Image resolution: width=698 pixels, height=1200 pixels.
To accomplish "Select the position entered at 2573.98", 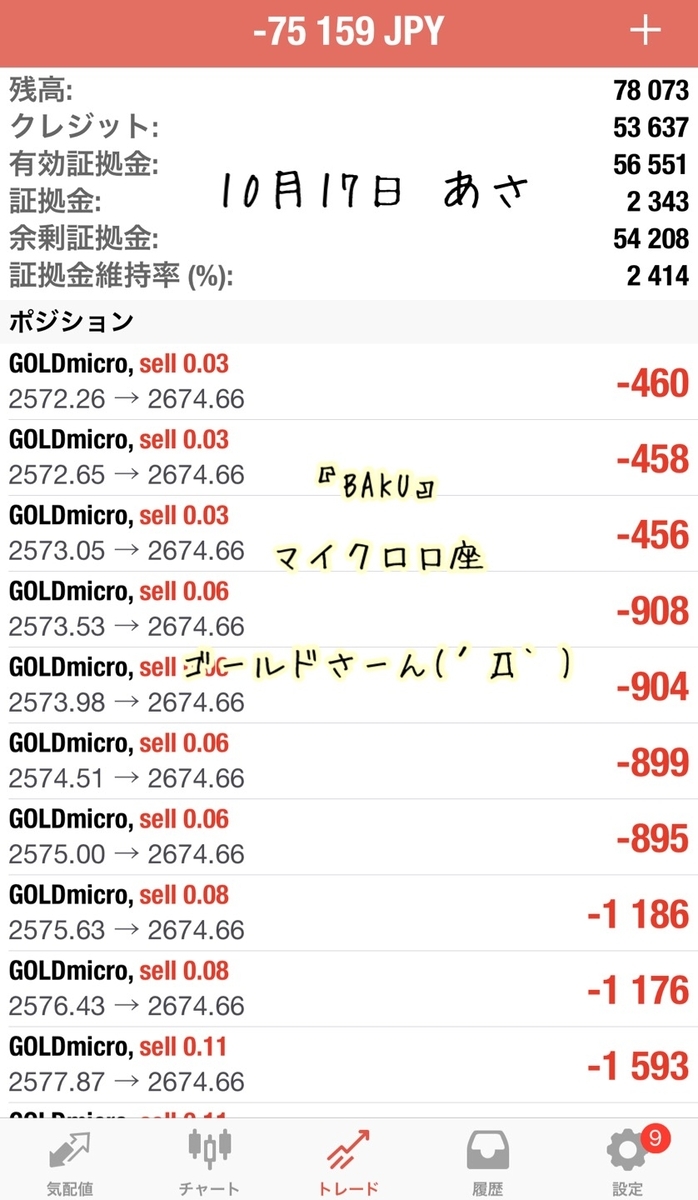I will coord(348,686).
